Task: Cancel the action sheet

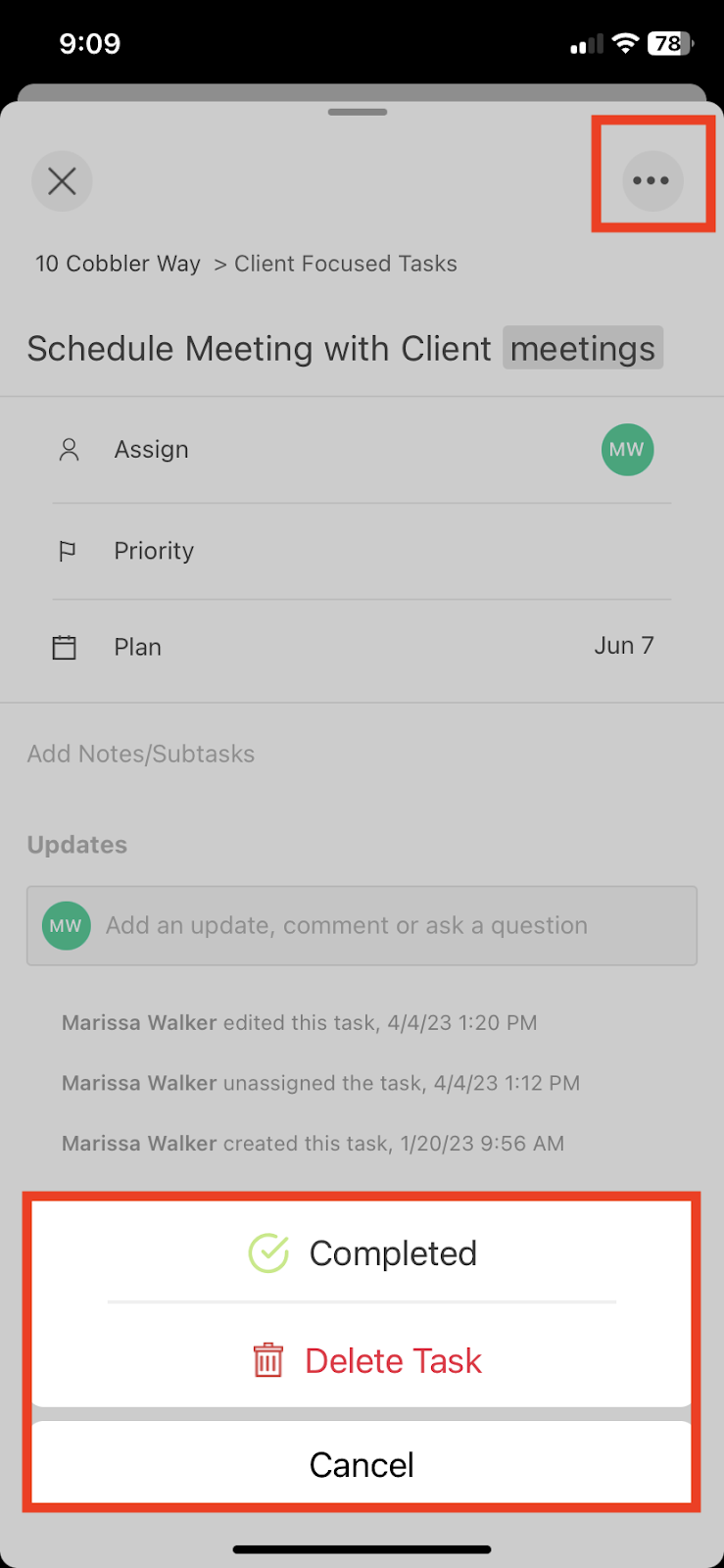Action: (362, 1464)
